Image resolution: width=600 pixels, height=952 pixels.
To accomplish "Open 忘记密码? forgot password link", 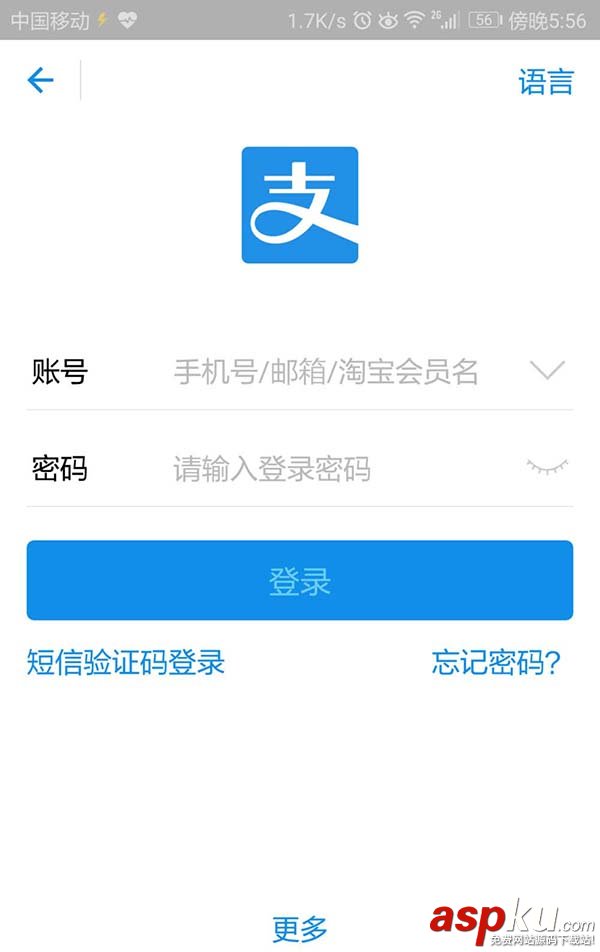I will click(496, 662).
